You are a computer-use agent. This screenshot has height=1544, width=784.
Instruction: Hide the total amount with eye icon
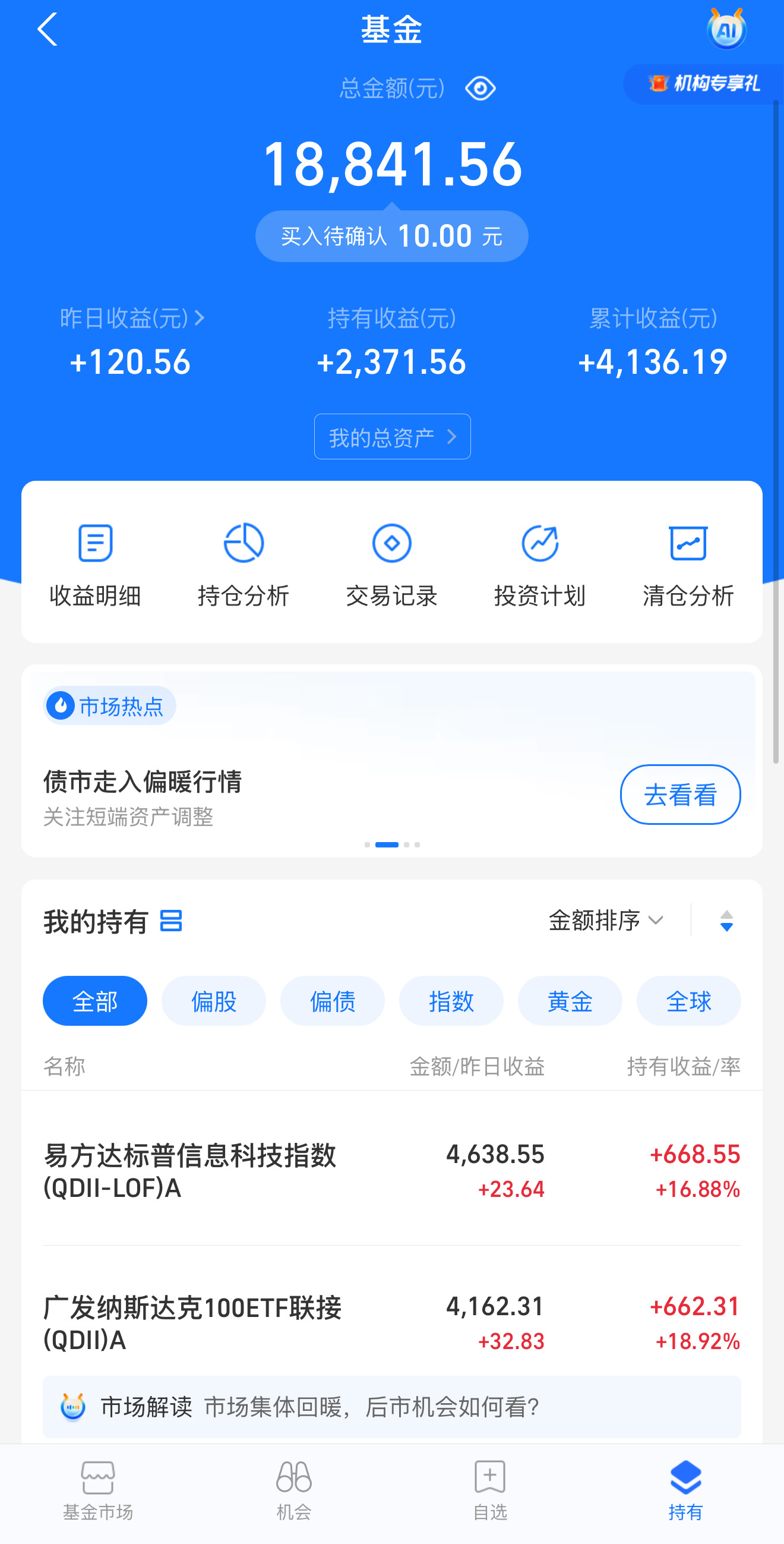480,89
